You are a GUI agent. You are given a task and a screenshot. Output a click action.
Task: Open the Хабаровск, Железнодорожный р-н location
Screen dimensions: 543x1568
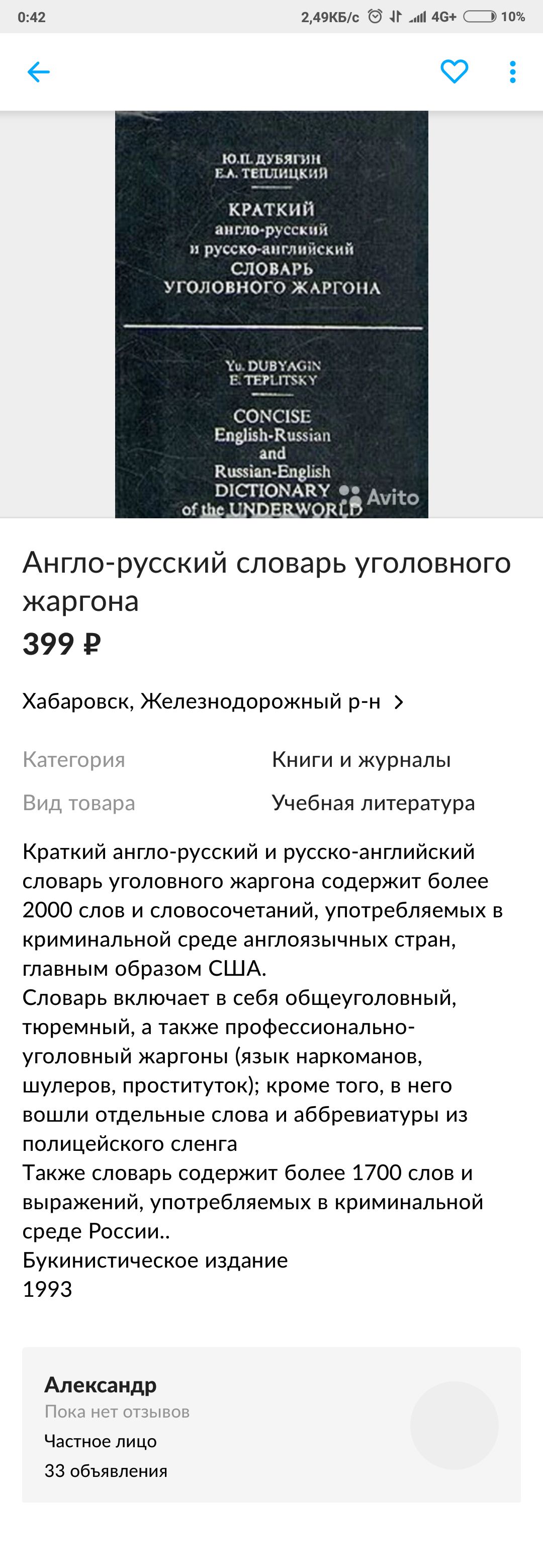pos(213,702)
